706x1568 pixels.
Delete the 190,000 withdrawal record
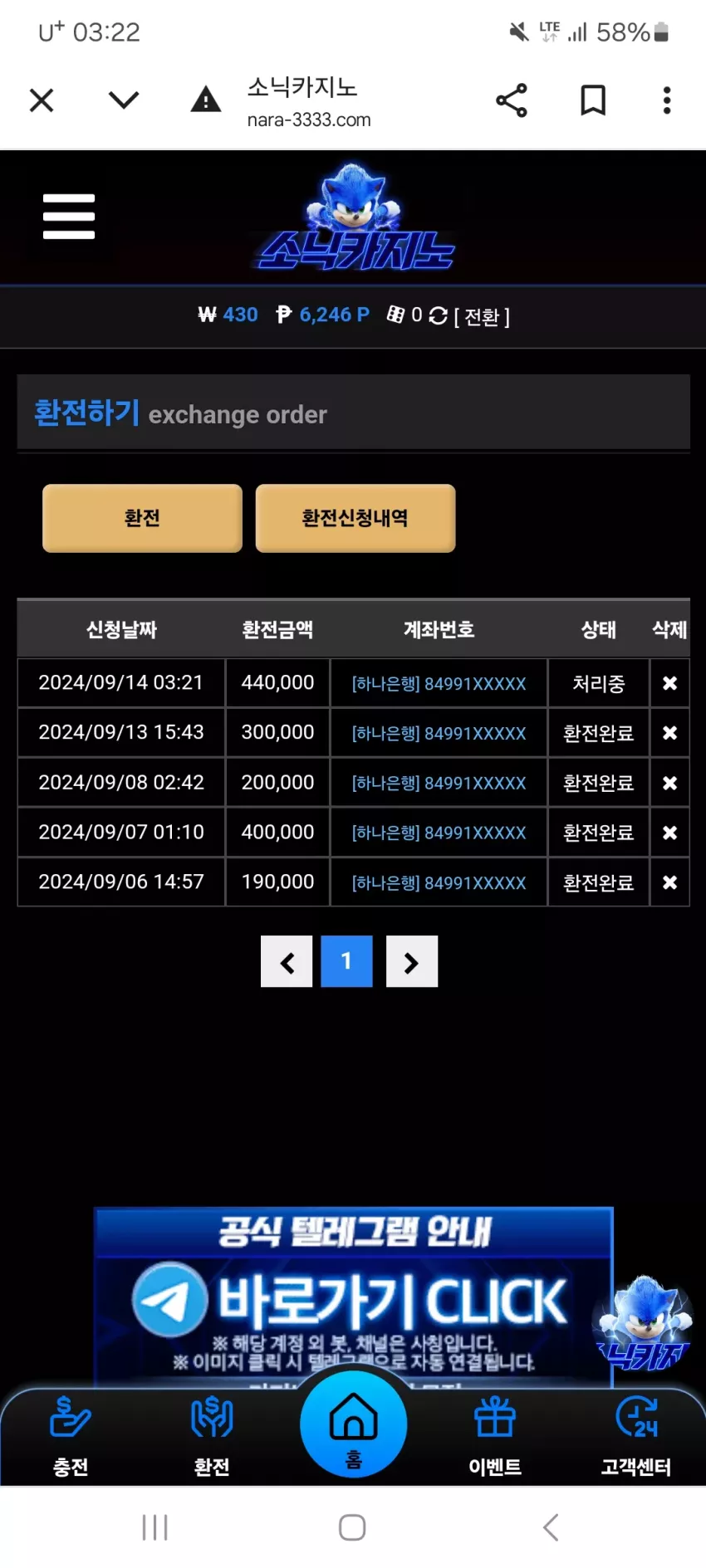click(x=669, y=882)
